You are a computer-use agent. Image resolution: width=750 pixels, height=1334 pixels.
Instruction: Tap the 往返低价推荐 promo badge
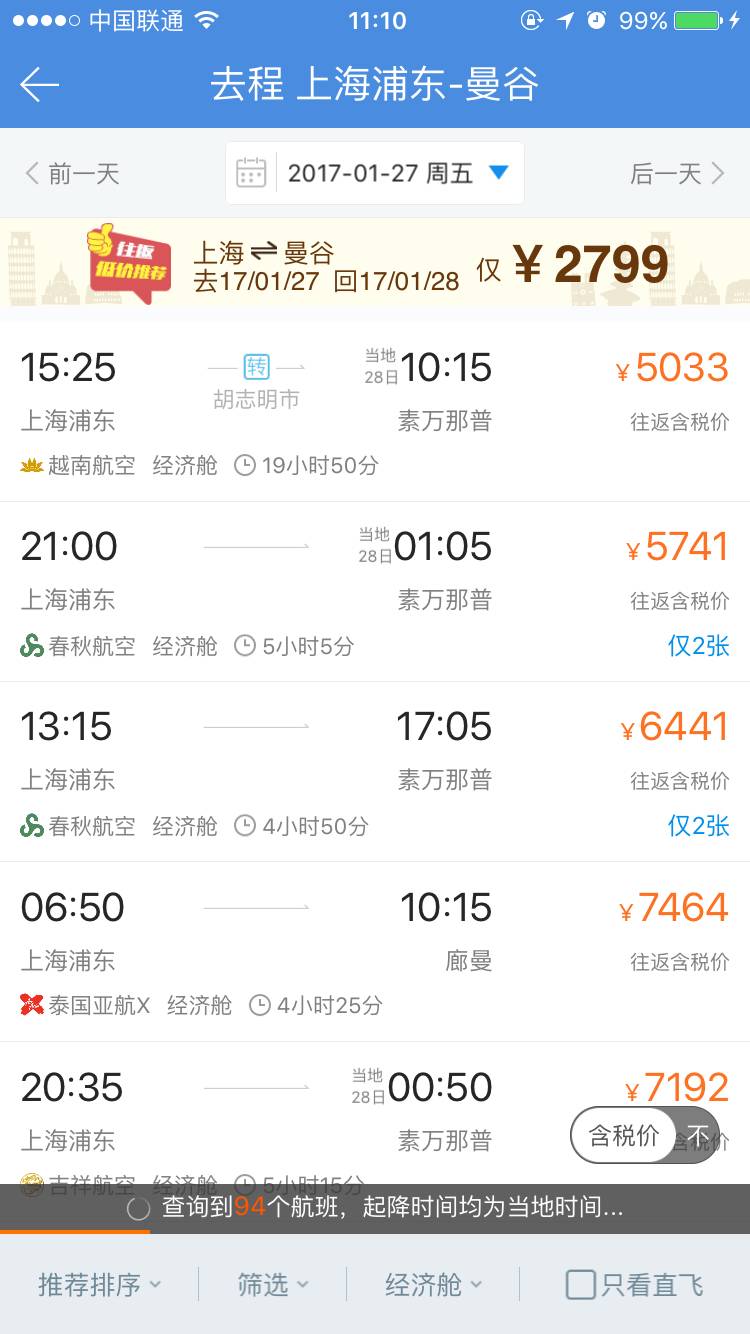click(130, 263)
